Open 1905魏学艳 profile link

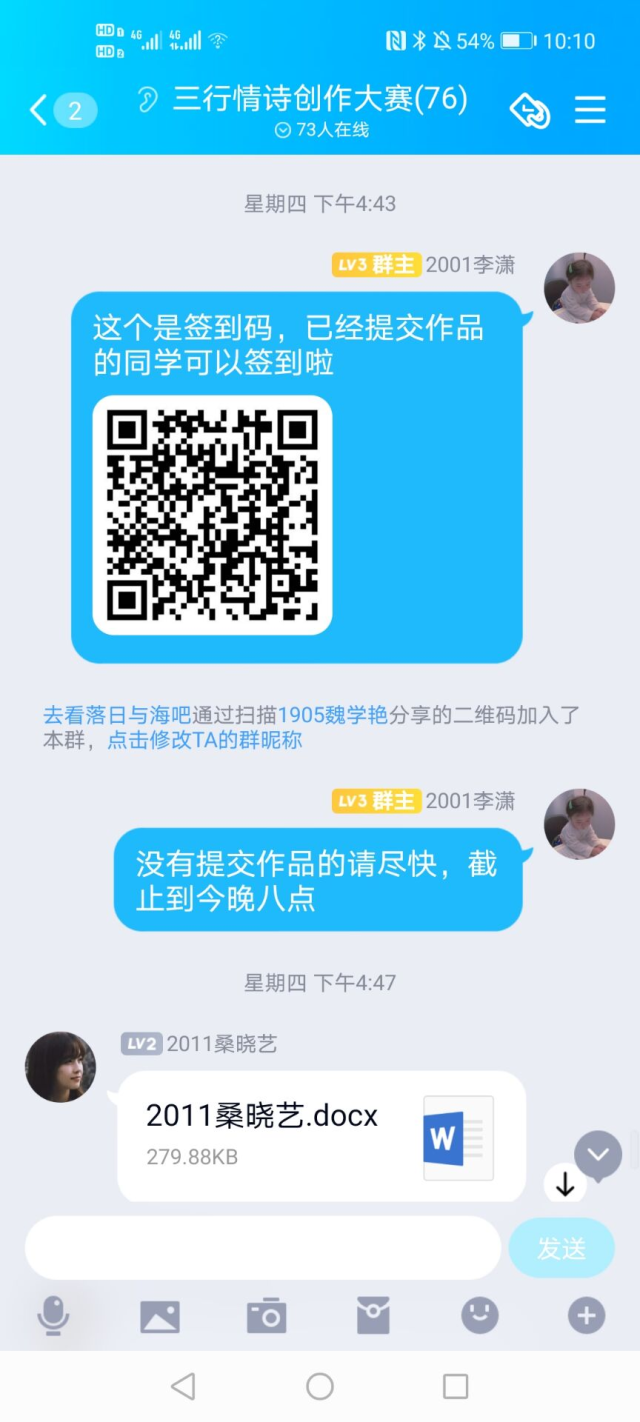click(x=333, y=715)
